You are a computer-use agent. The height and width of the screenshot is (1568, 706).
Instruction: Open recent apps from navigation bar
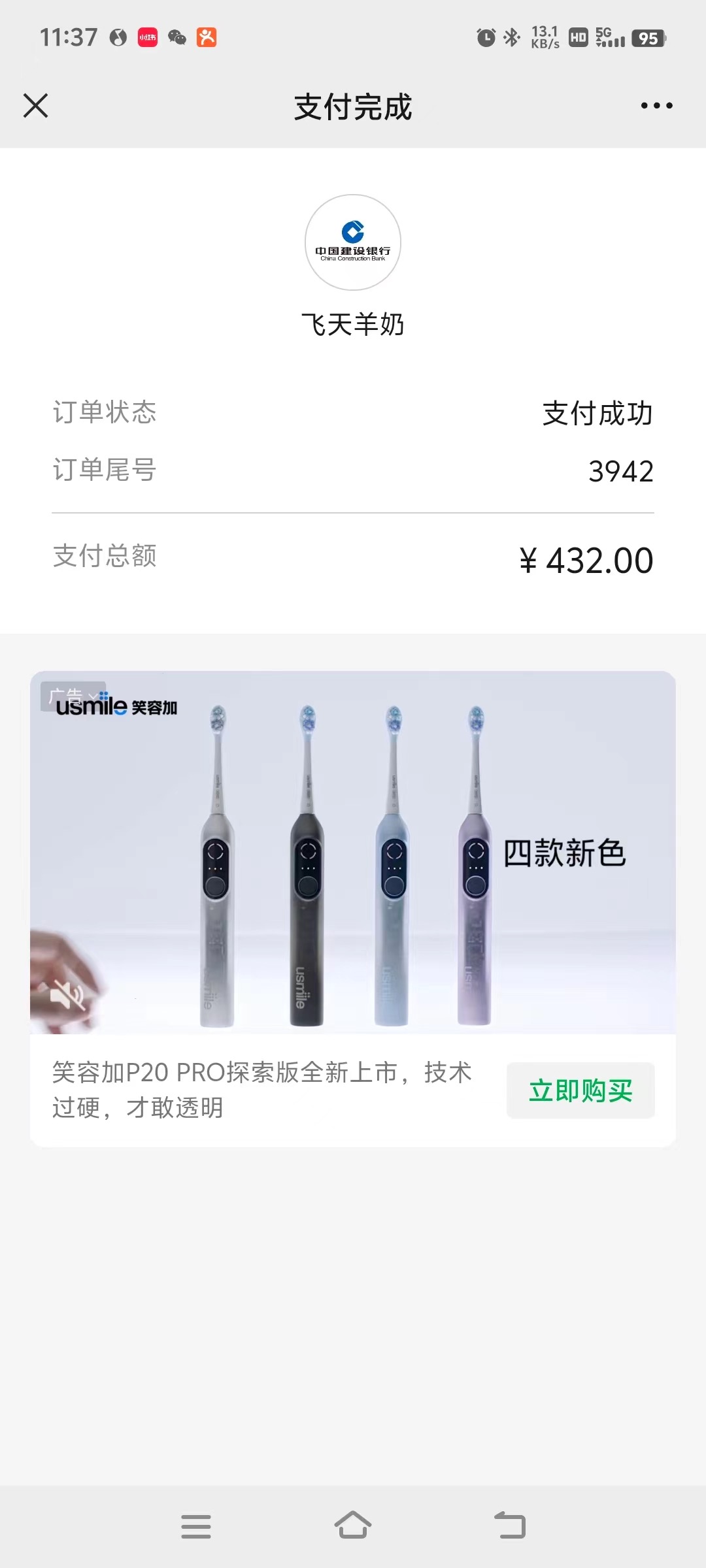coord(196,1526)
